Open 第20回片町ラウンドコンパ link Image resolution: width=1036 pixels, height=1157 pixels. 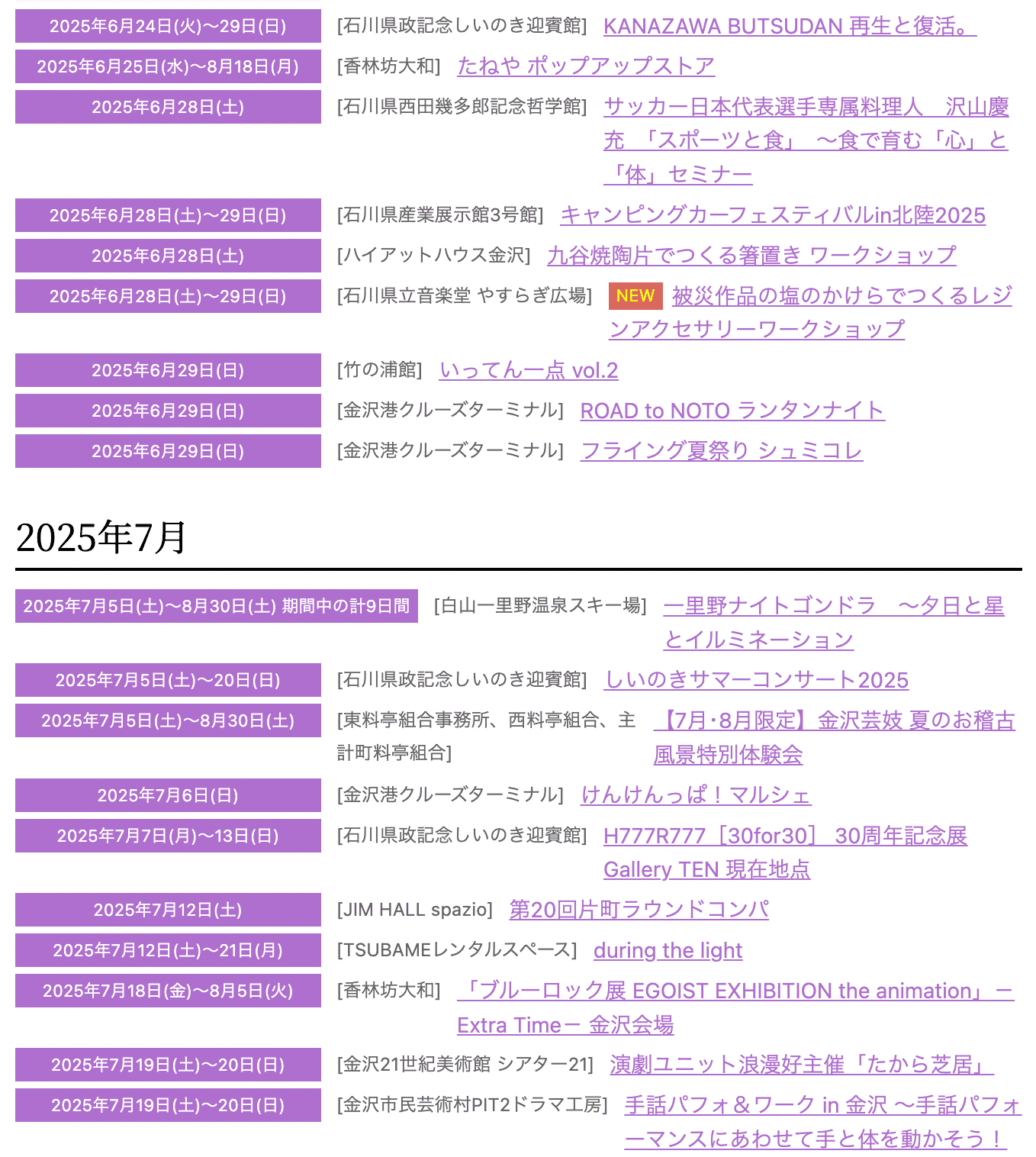639,910
